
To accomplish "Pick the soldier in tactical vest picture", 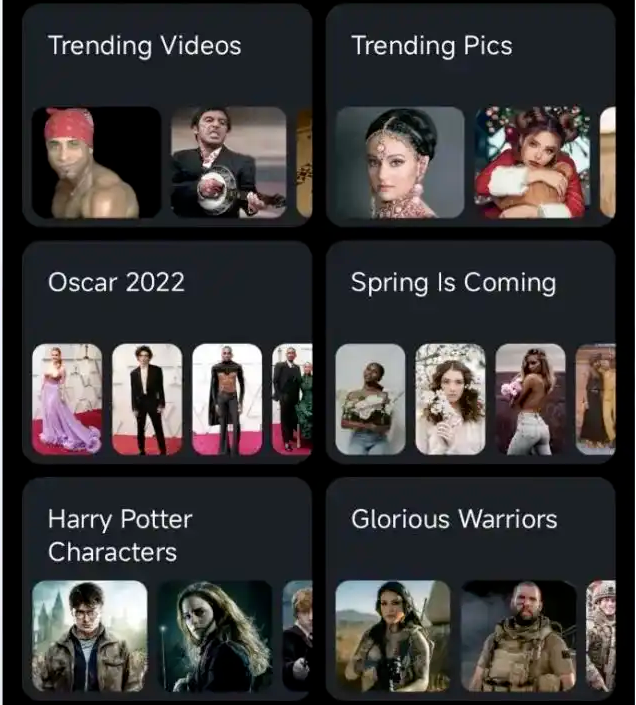I will pyautogui.click(x=518, y=636).
